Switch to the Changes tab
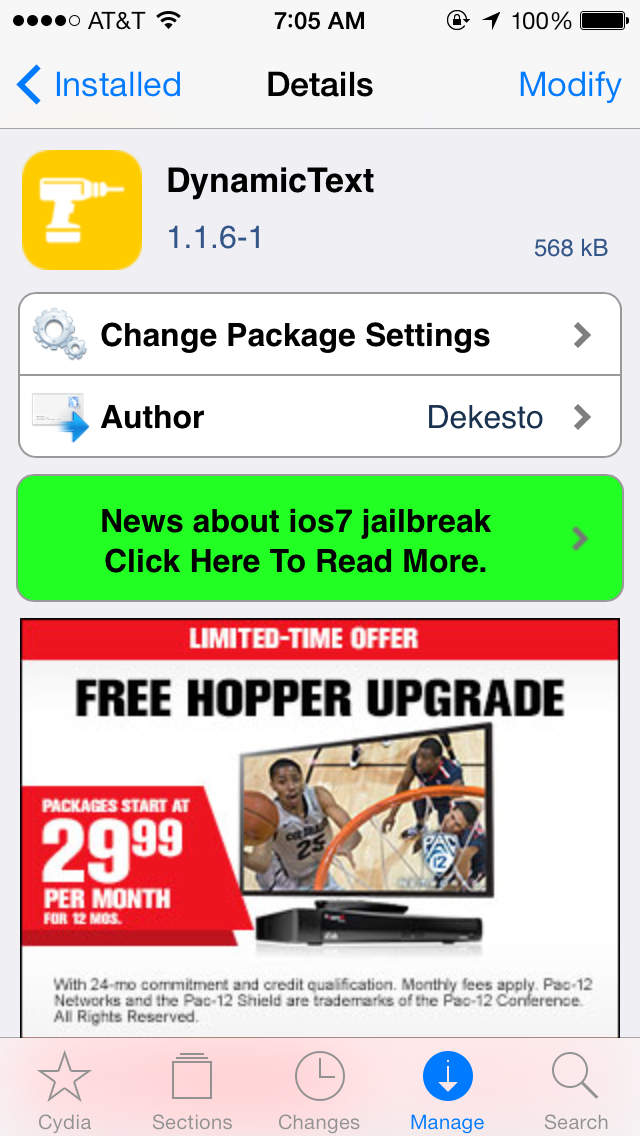The width and height of the screenshot is (640, 1136). (x=320, y=1090)
